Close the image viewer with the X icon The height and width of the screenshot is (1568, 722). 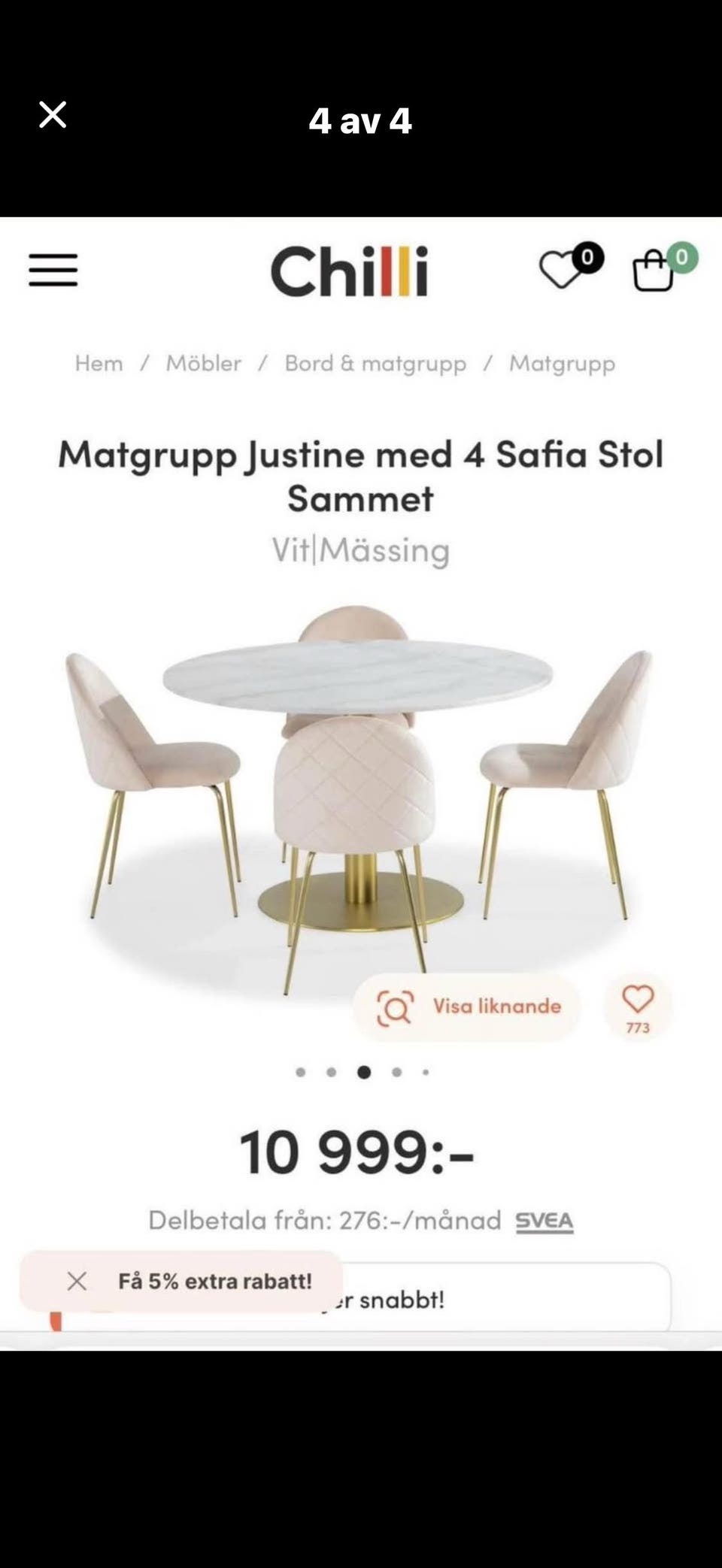[53, 114]
